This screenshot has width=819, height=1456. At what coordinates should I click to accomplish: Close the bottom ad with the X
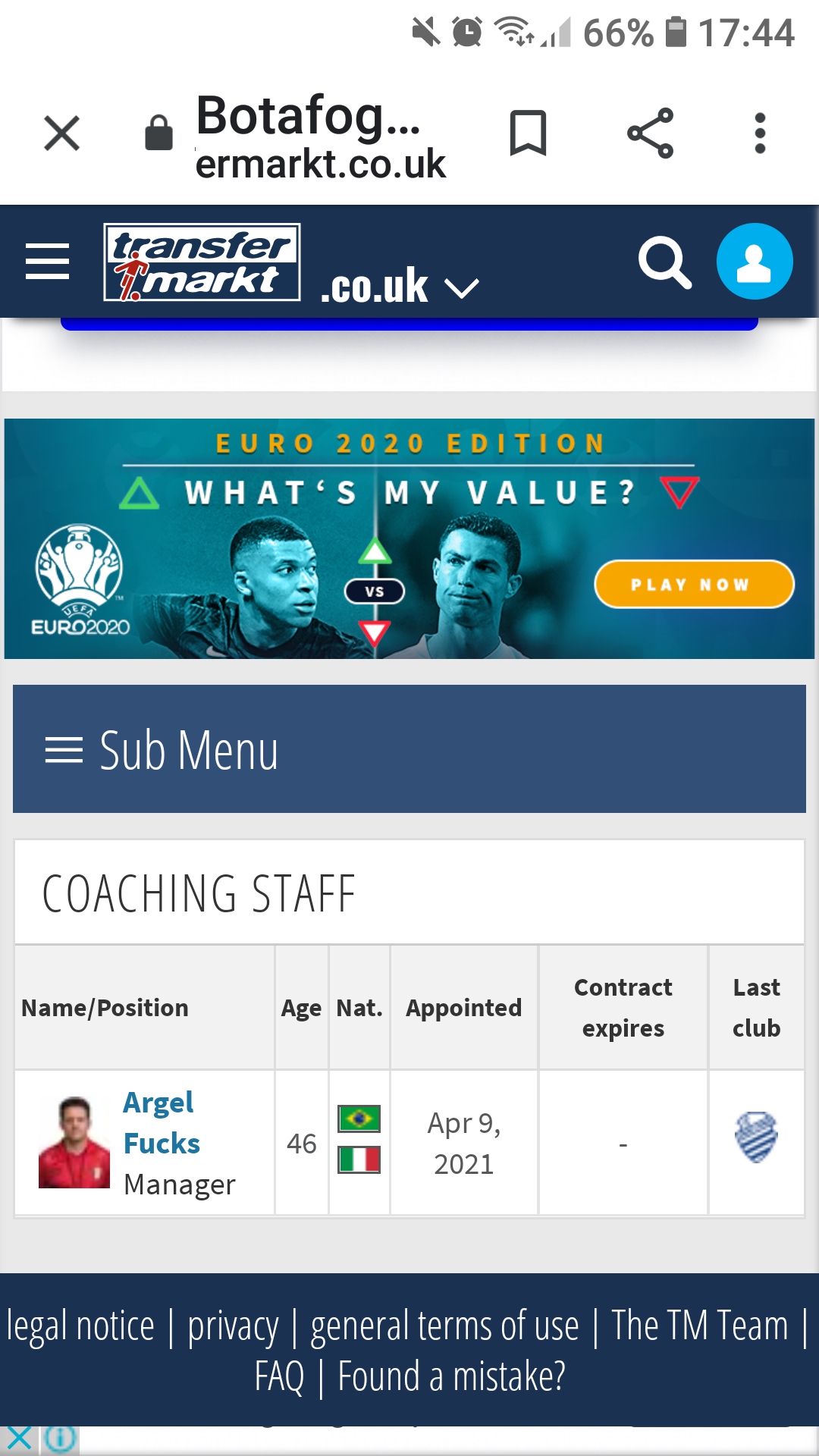tap(18, 1439)
